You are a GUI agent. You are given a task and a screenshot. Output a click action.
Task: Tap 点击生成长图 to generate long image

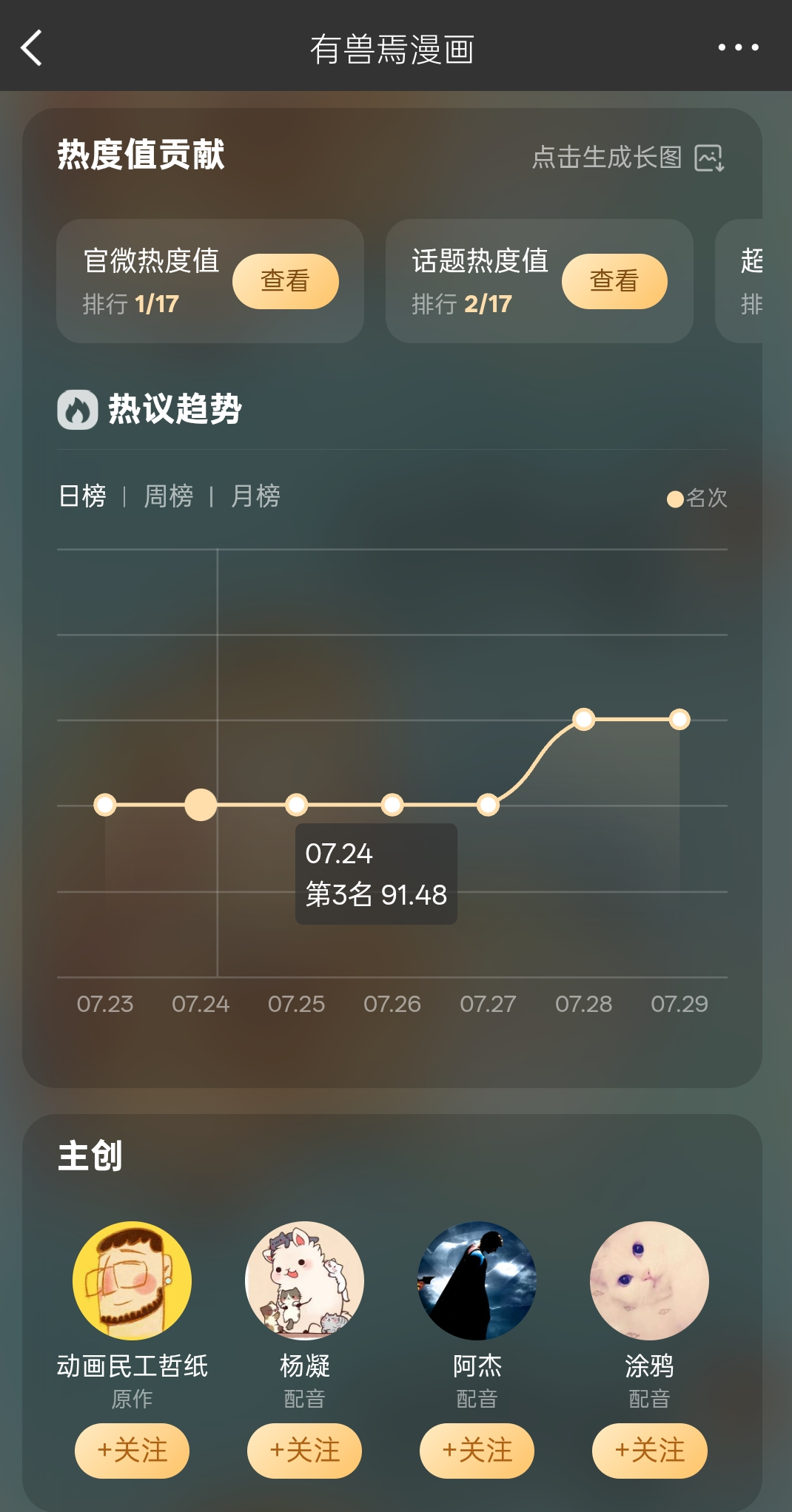click(628, 157)
